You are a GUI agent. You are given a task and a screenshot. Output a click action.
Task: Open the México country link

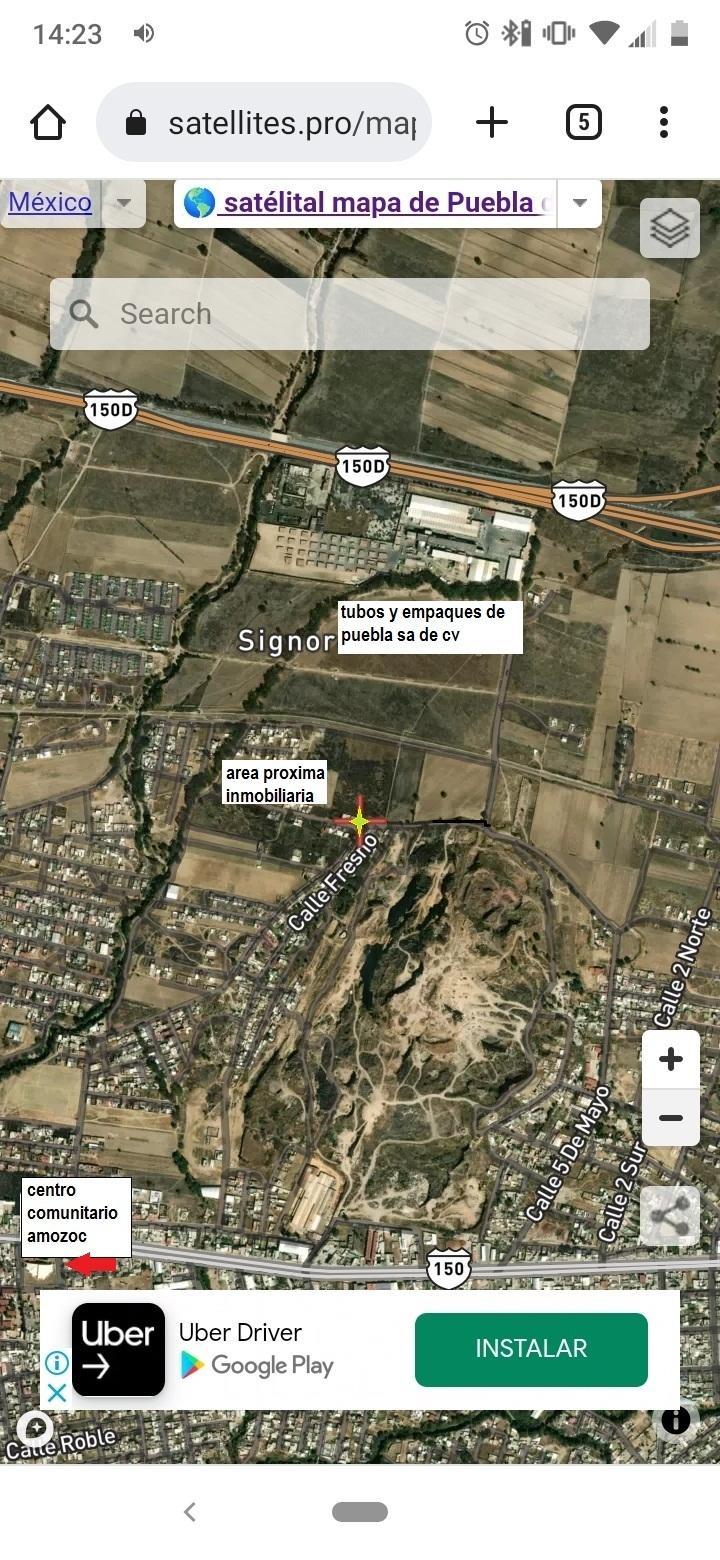(50, 203)
